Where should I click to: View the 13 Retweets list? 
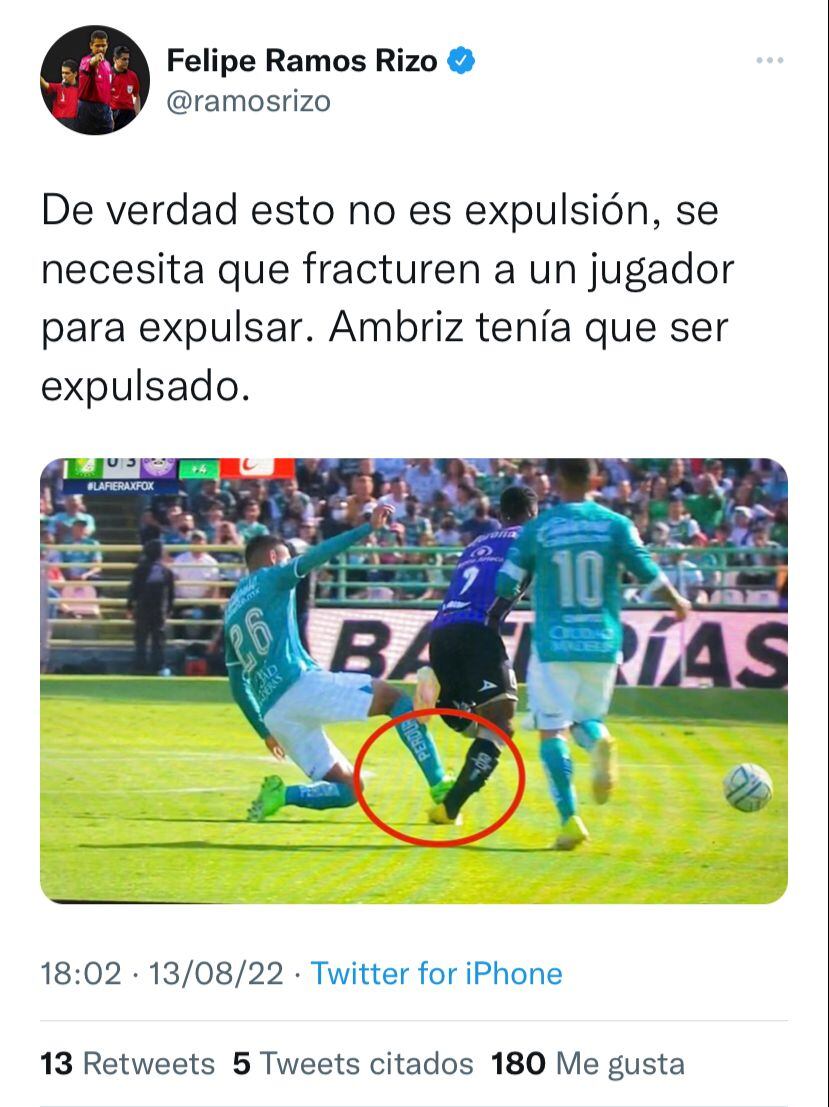point(128,1063)
